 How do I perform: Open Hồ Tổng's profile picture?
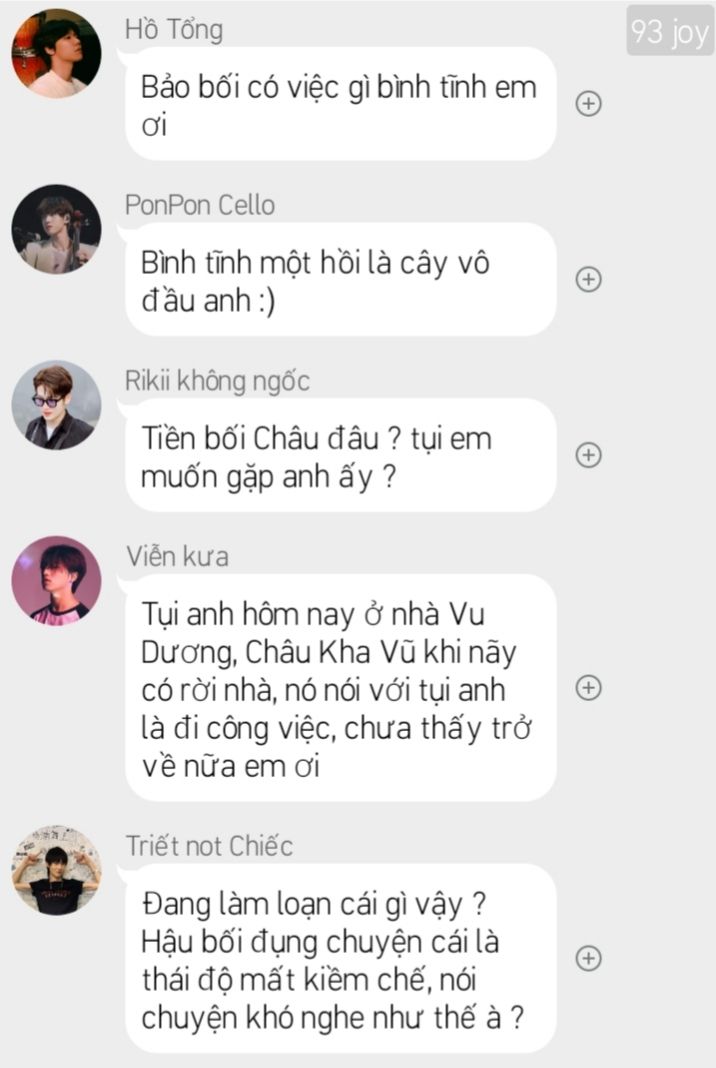point(57,53)
